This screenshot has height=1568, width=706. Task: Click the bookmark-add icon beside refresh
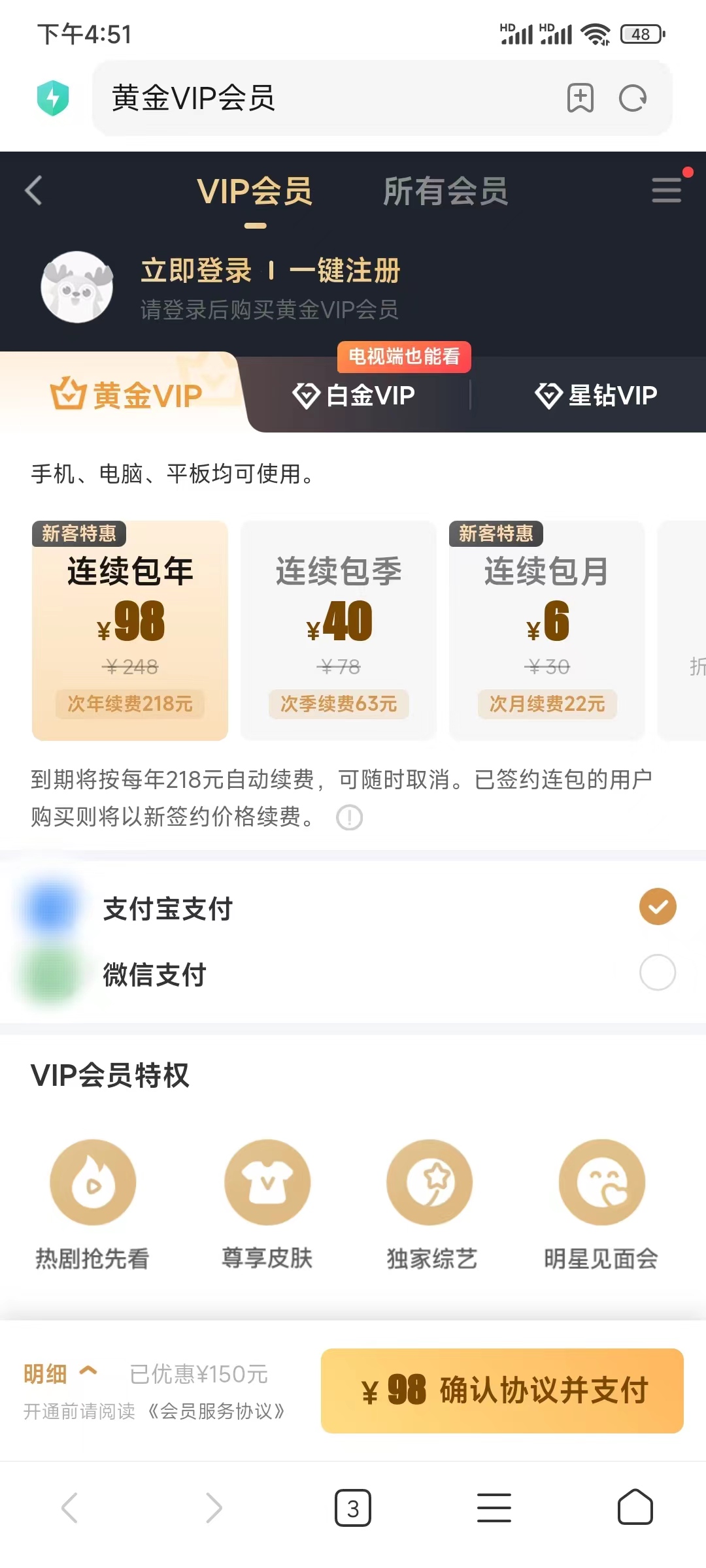click(x=578, y=98)
